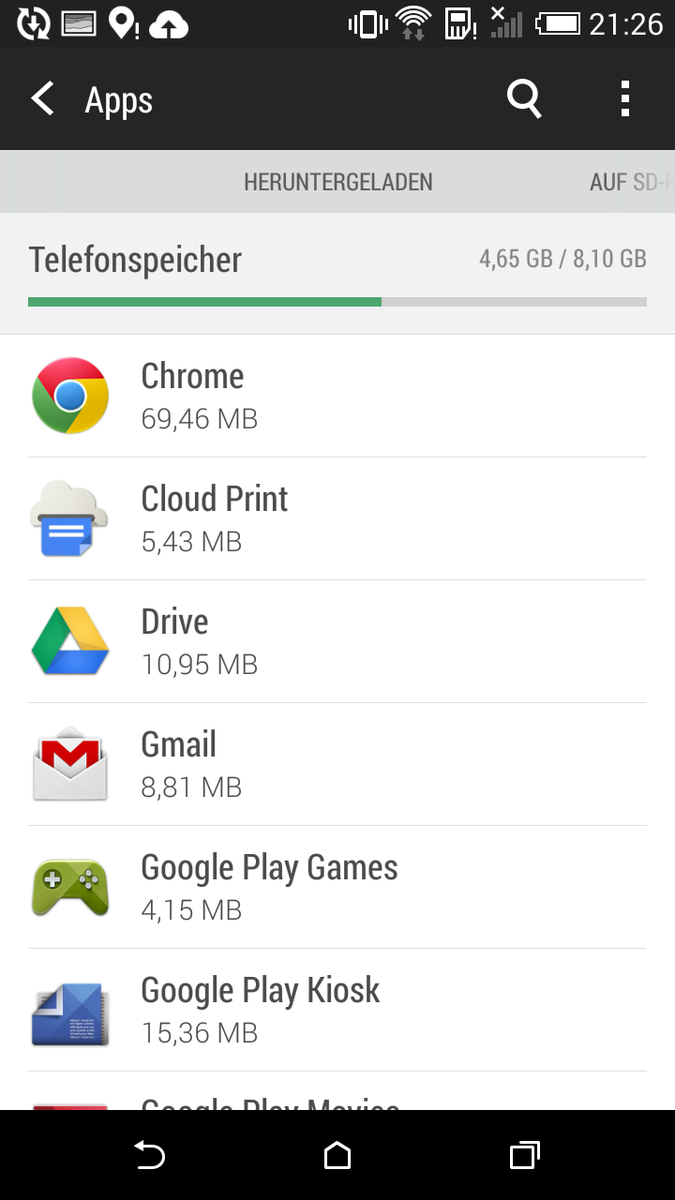
Task: View the Drive app entry
Action: pyautogui.click(x=337, y=642)
